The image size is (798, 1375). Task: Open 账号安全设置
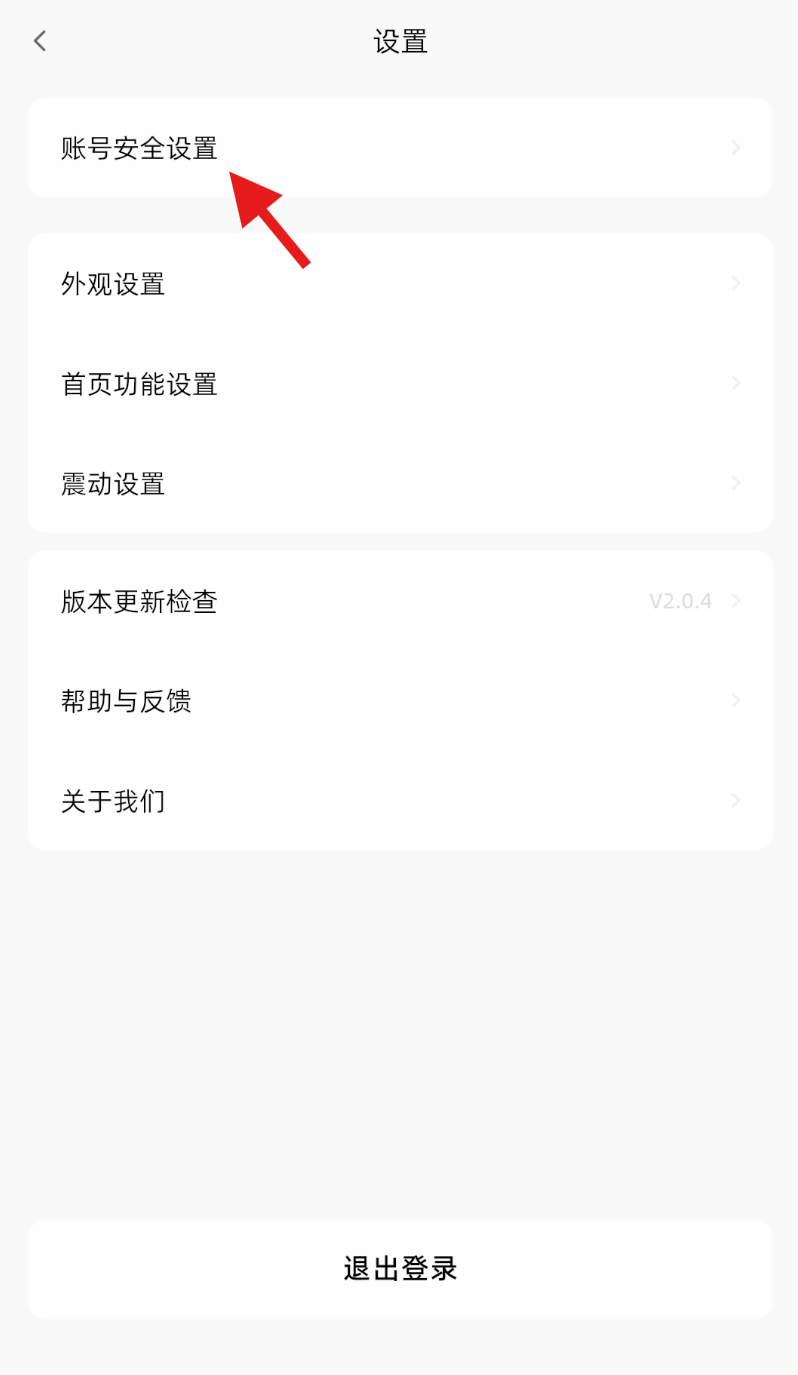[x=400, y=148]
